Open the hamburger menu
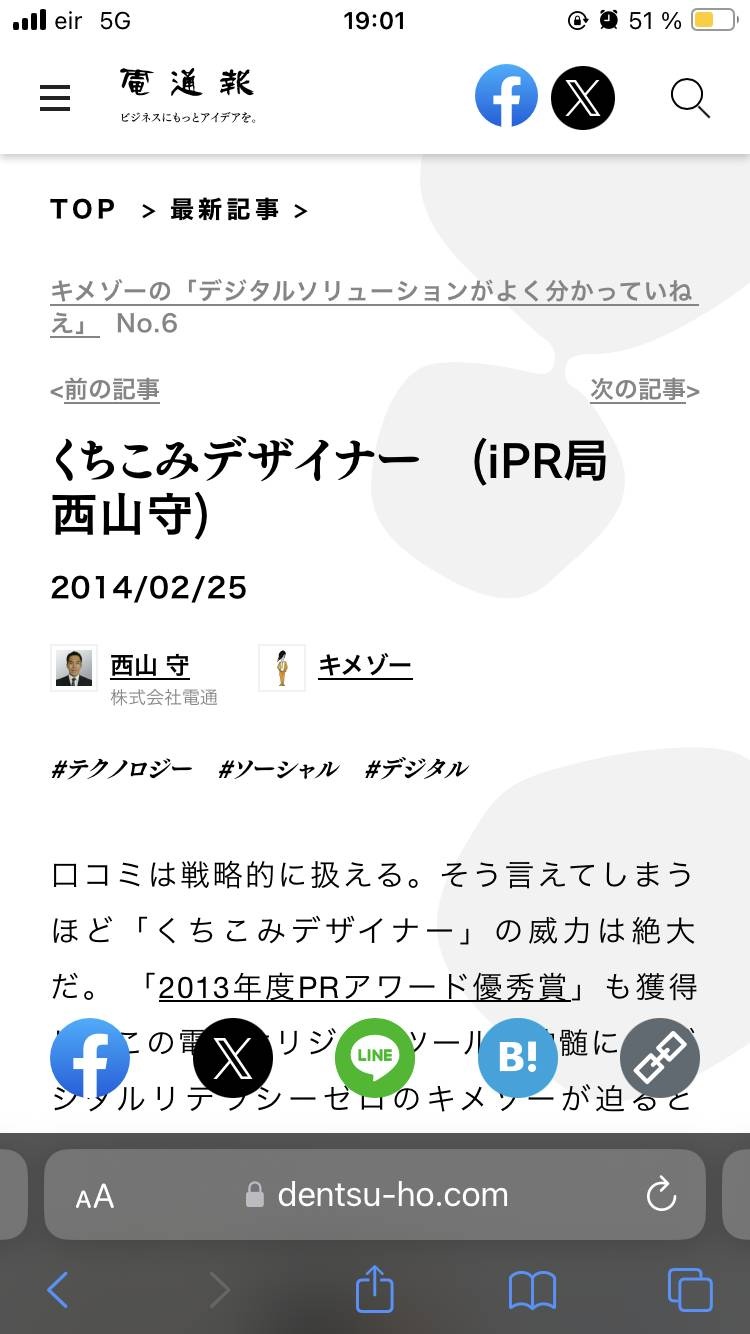Screen dimensions: 750x1334 55,98
